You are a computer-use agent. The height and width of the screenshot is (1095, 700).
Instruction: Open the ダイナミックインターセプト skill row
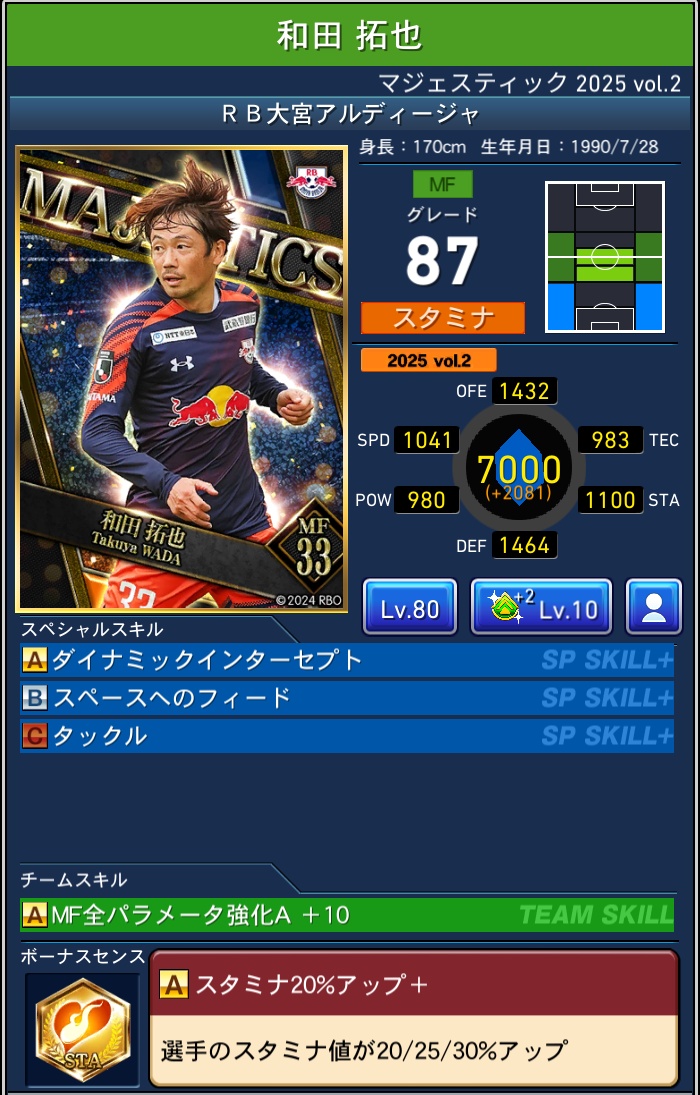[347, 660]
